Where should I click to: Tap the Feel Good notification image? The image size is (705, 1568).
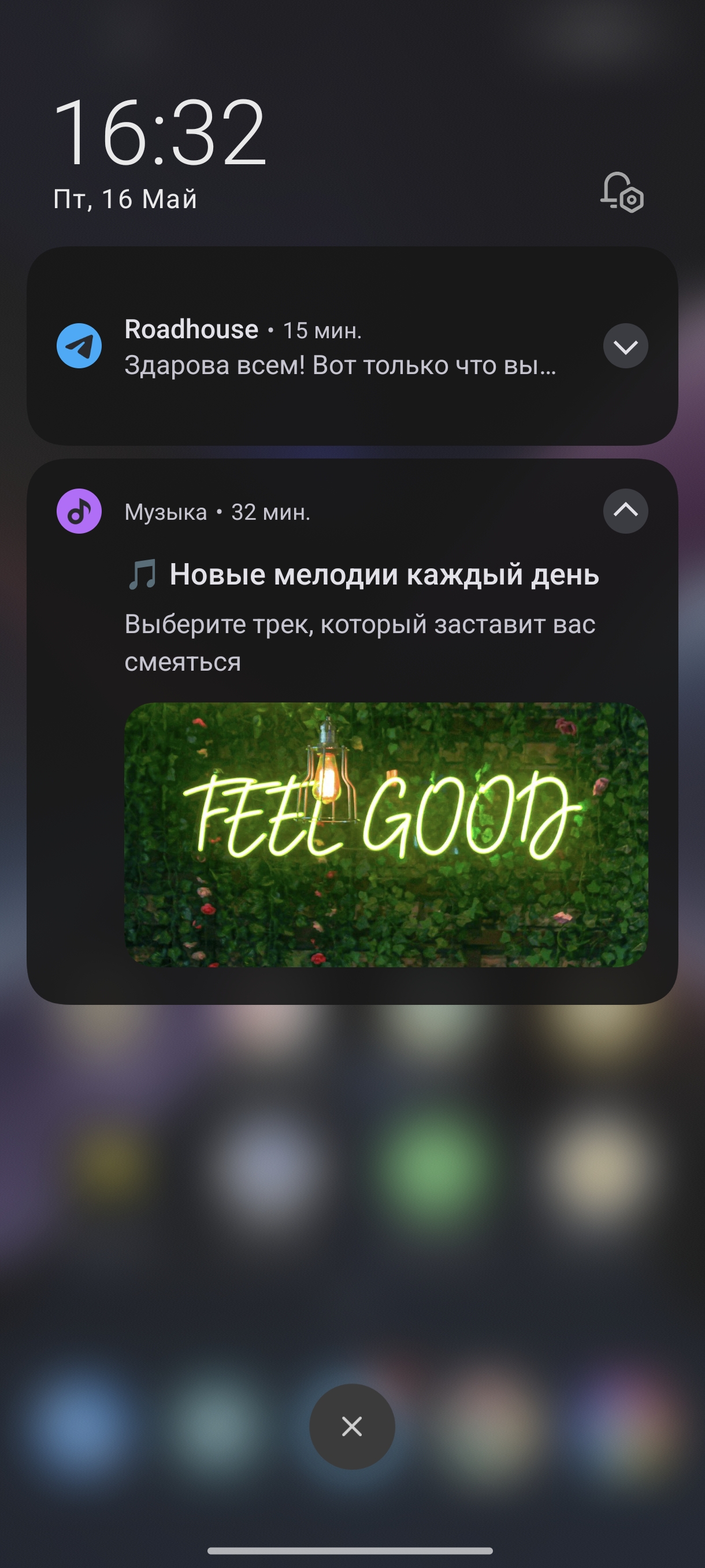coord(386,834)
